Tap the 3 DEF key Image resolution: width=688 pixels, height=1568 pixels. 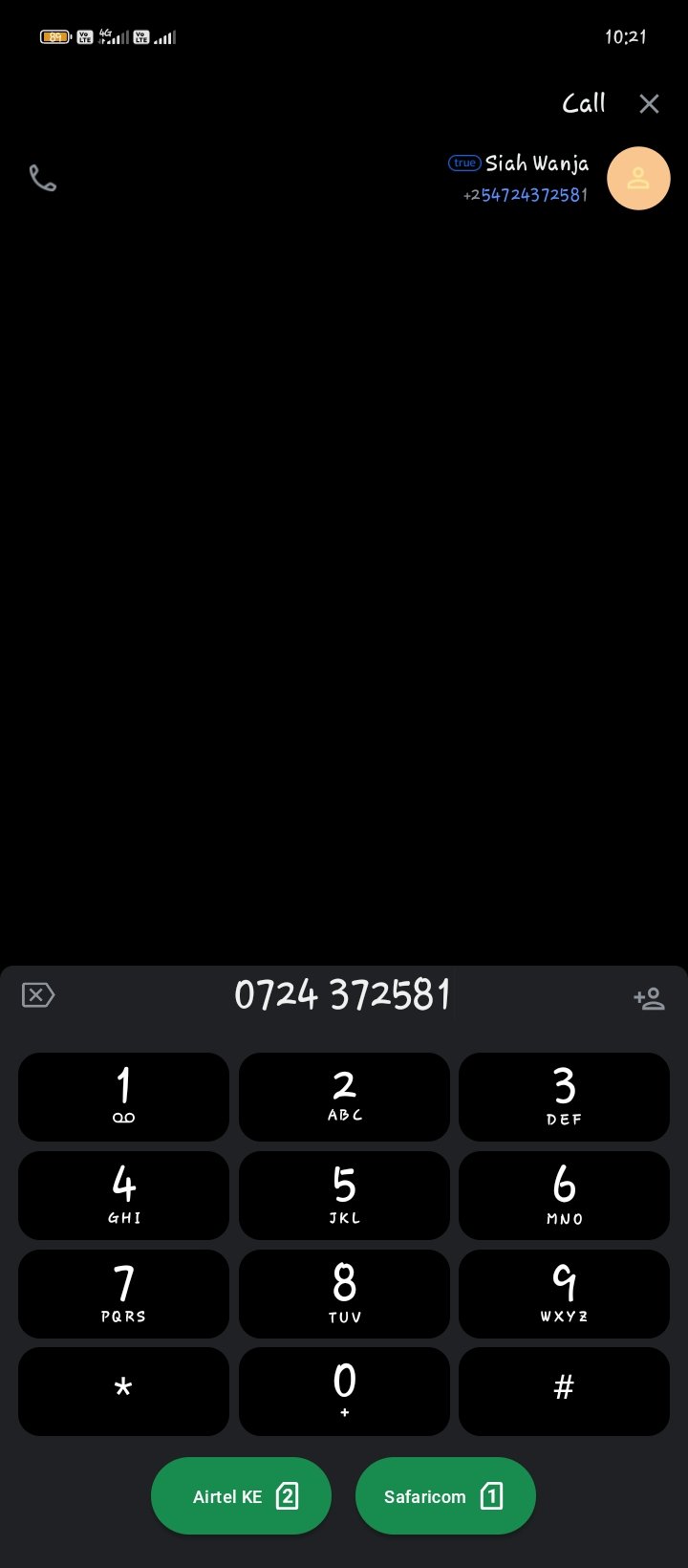pos(564,1097)
